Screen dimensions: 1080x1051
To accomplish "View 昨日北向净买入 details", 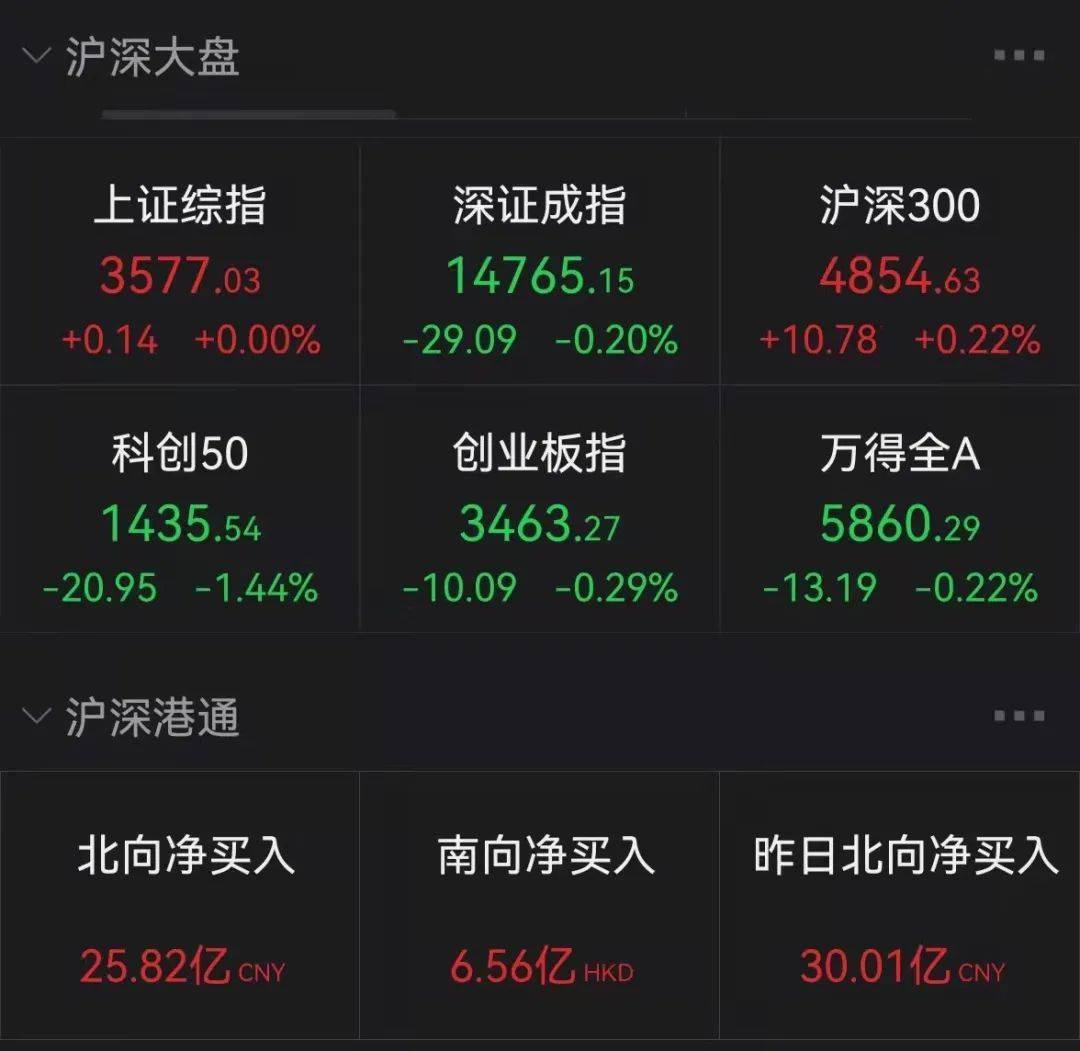I will pyautogui.click(x=901, y=905).
